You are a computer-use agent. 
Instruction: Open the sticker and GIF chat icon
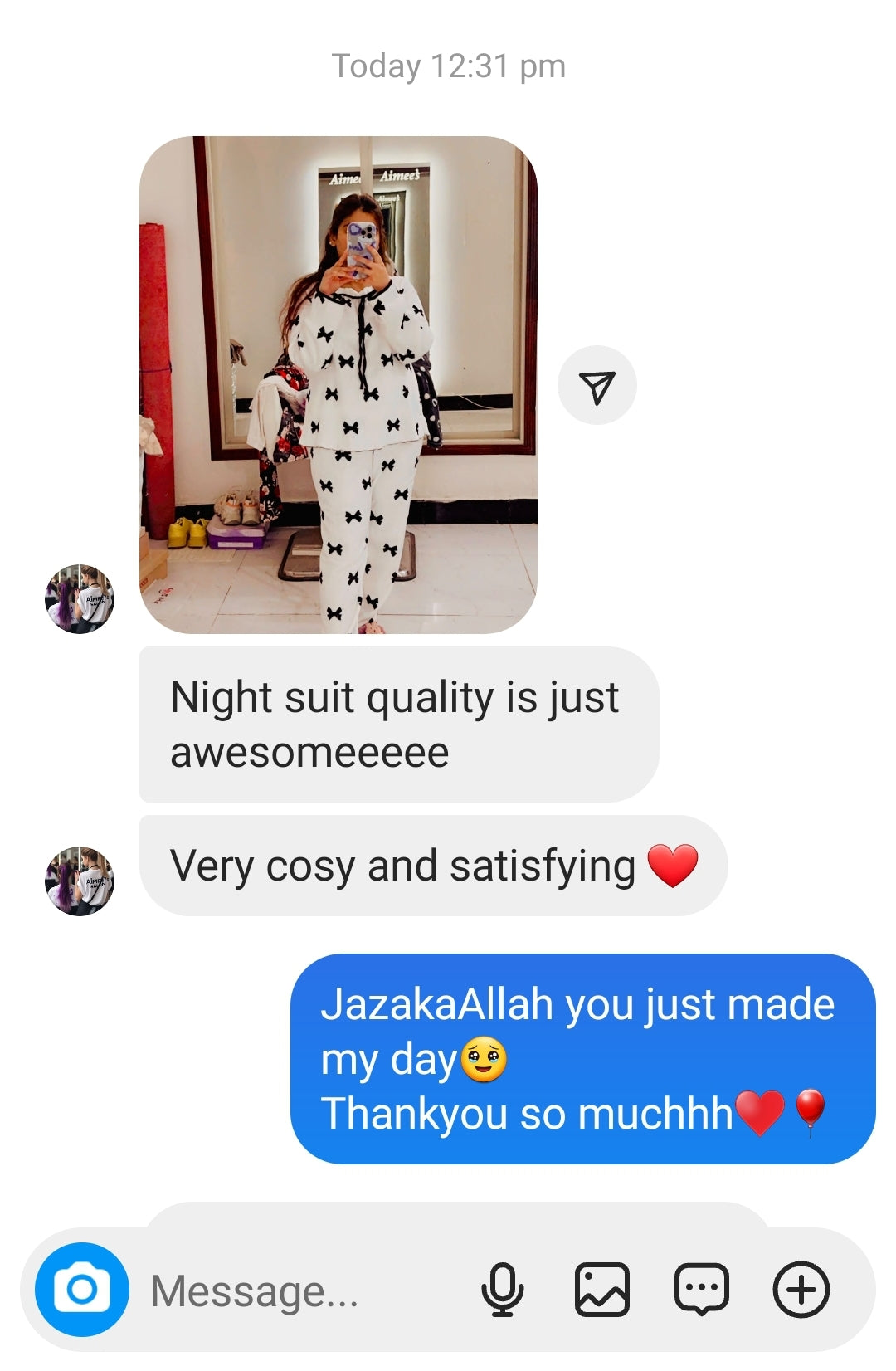tap(702, 1290)
